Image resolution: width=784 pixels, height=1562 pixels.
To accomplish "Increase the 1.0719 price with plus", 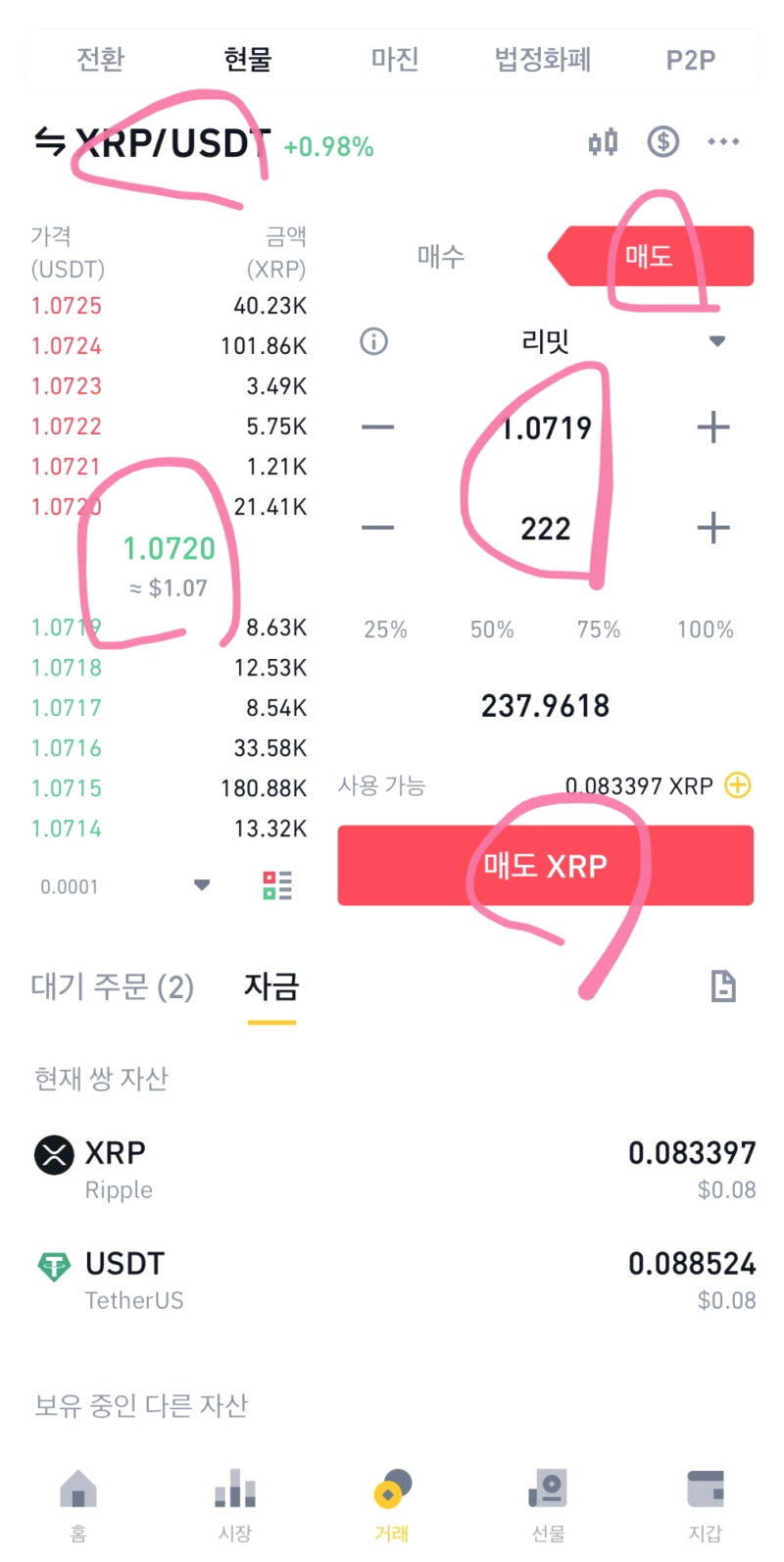I will tap(712, 428).
